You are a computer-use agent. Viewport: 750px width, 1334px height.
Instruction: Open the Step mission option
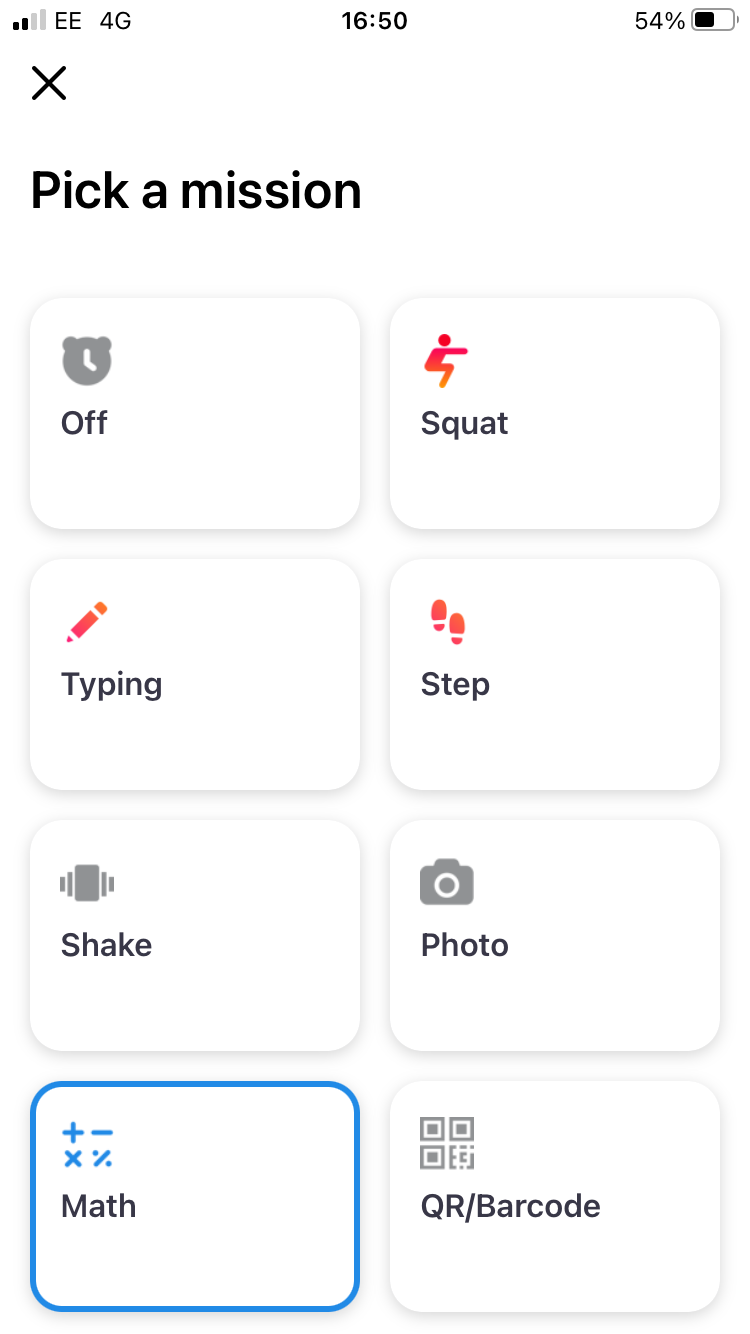point(554,674)
